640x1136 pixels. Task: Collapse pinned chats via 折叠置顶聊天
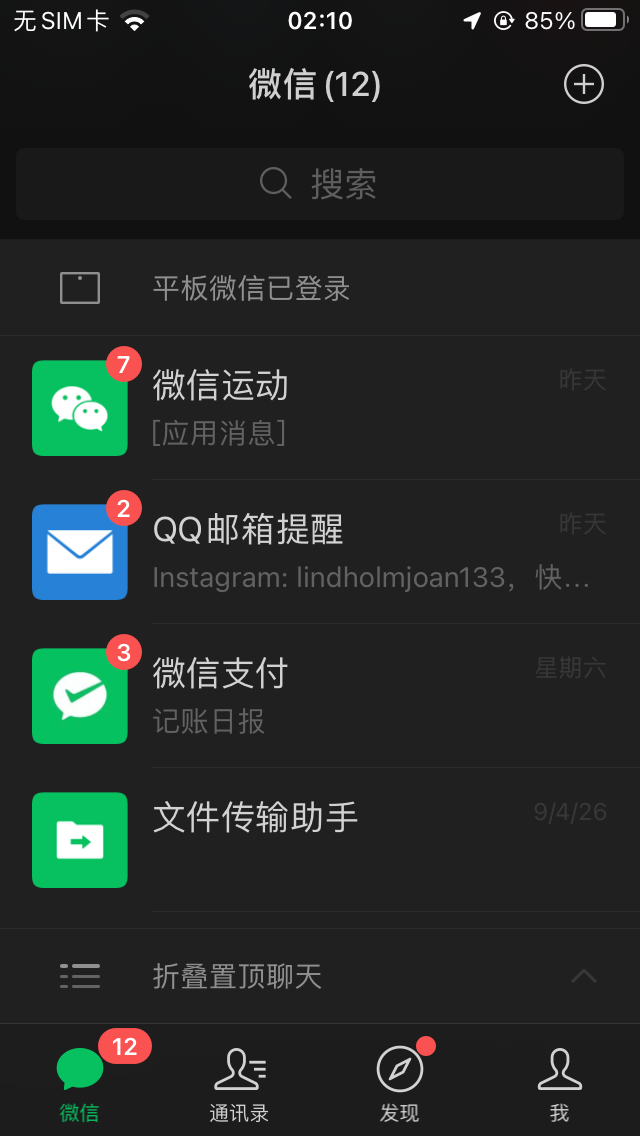pos(320,976)
